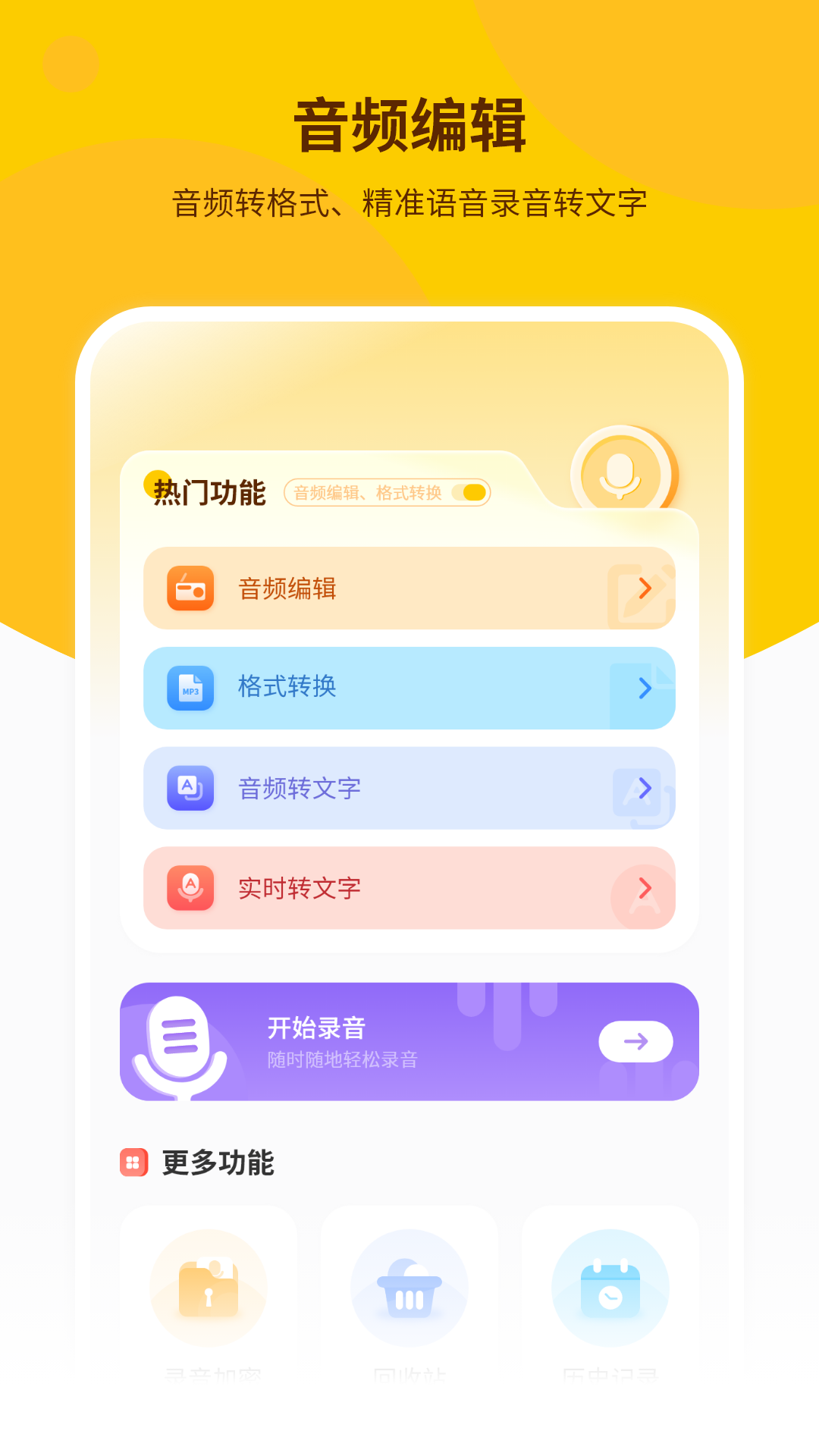819x1456 pixels.
Task: Enable the switch in the 热门功能 pill
Action: 469,492
